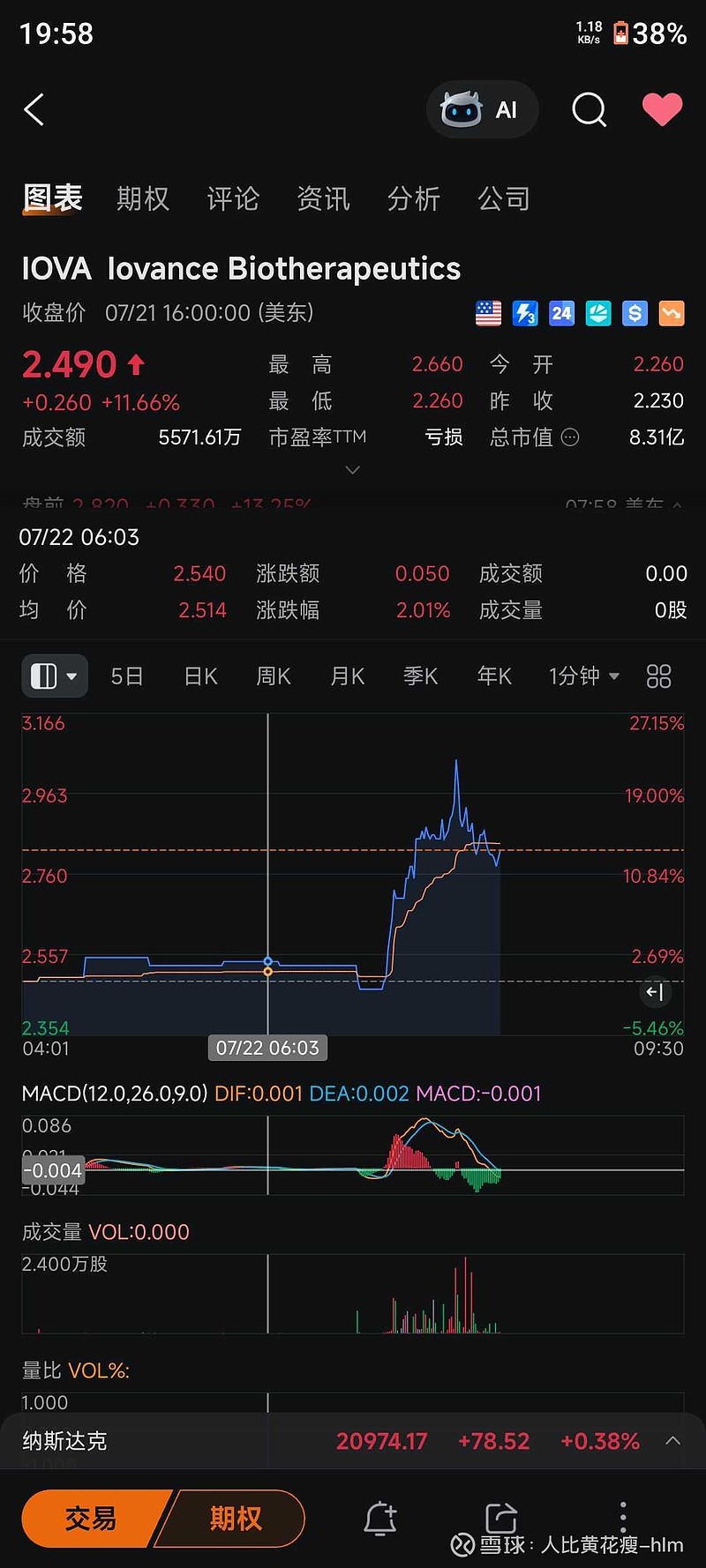Go back to the previous screen
This screenshot has height=1568, width=706.
click(x=34, y=110)
